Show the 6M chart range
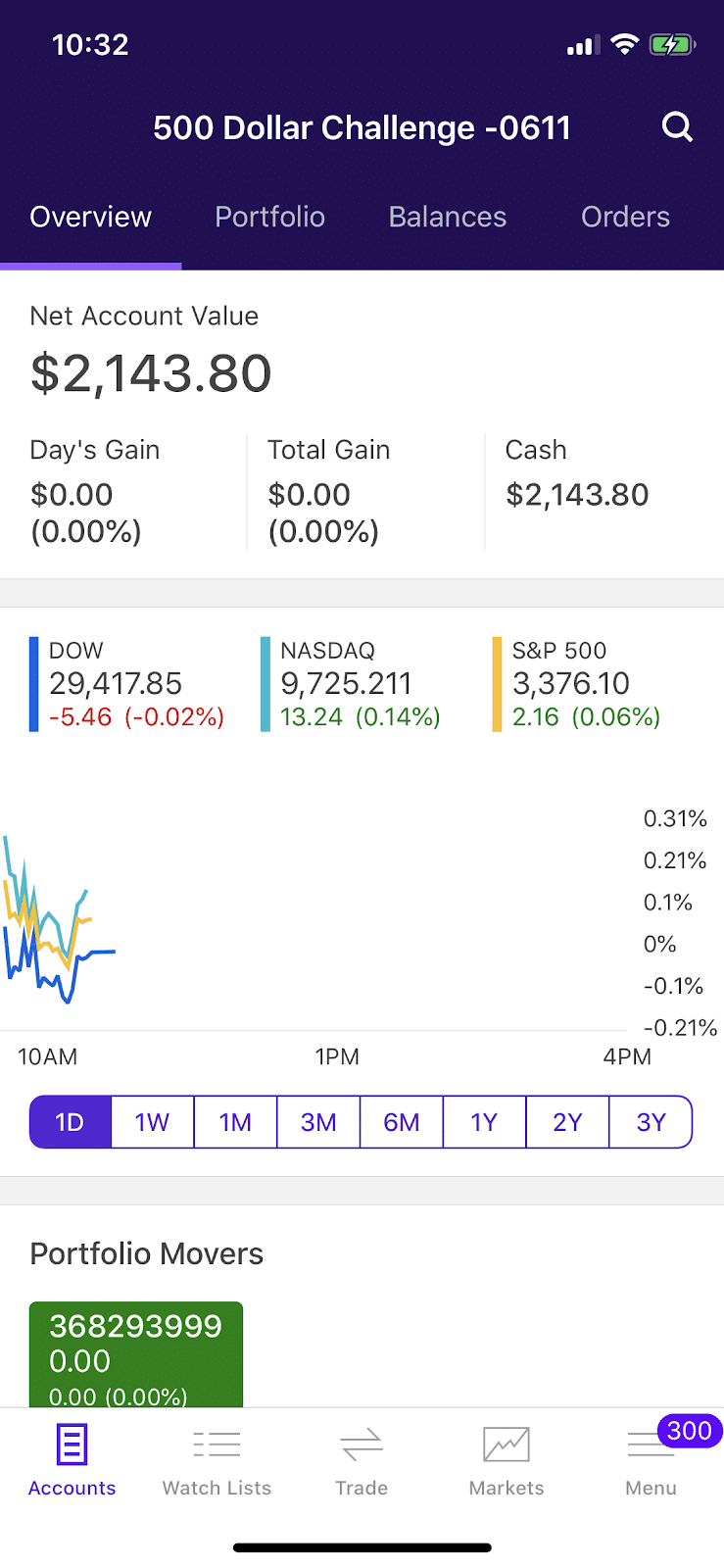The height and width of the screenshot is (1568, 724). (x=402, y=1122)
